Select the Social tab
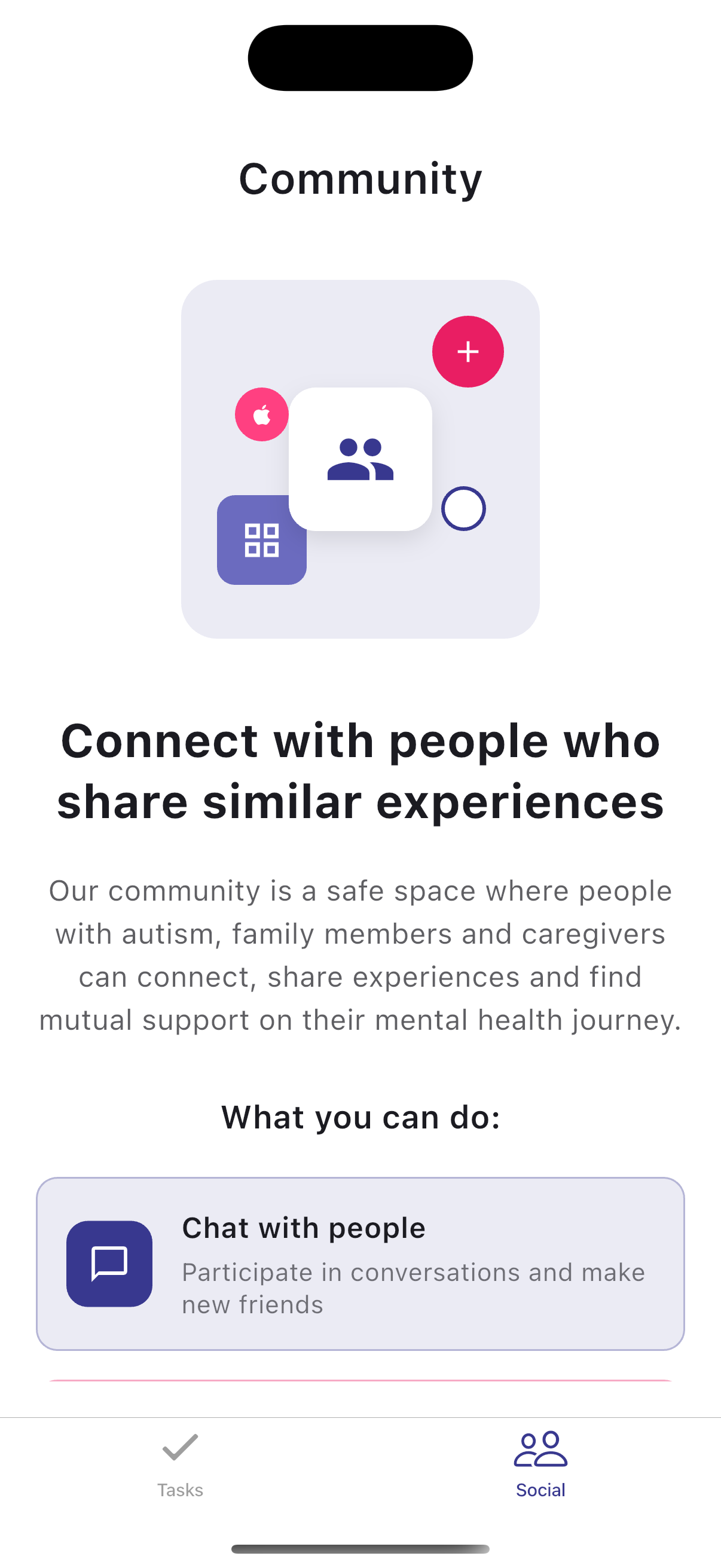 tap(540, 1464)
